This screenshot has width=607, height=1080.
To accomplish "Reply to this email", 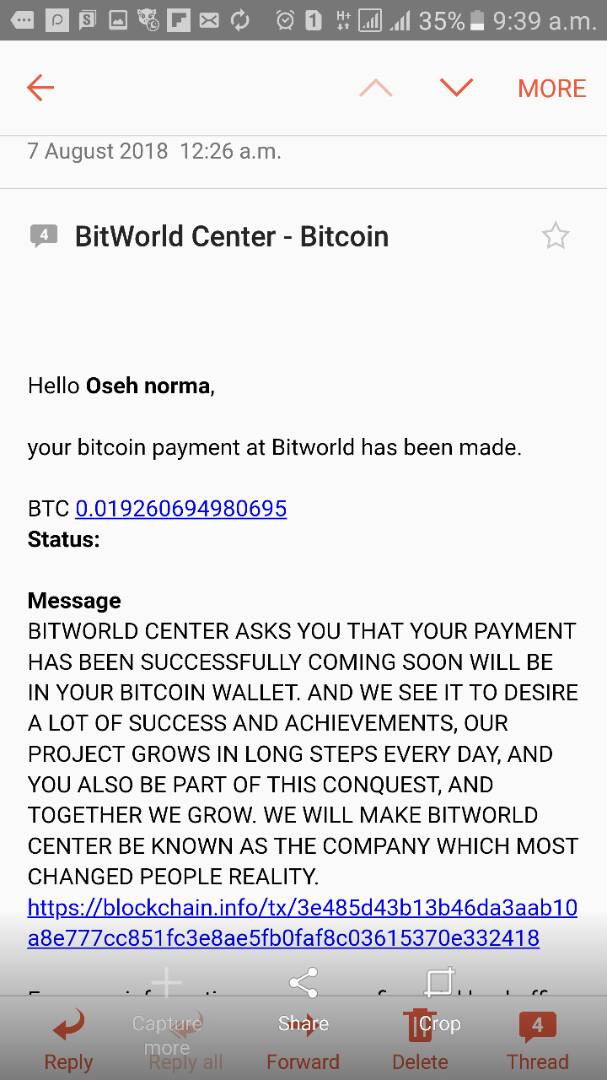I will tap(68, 1040).
